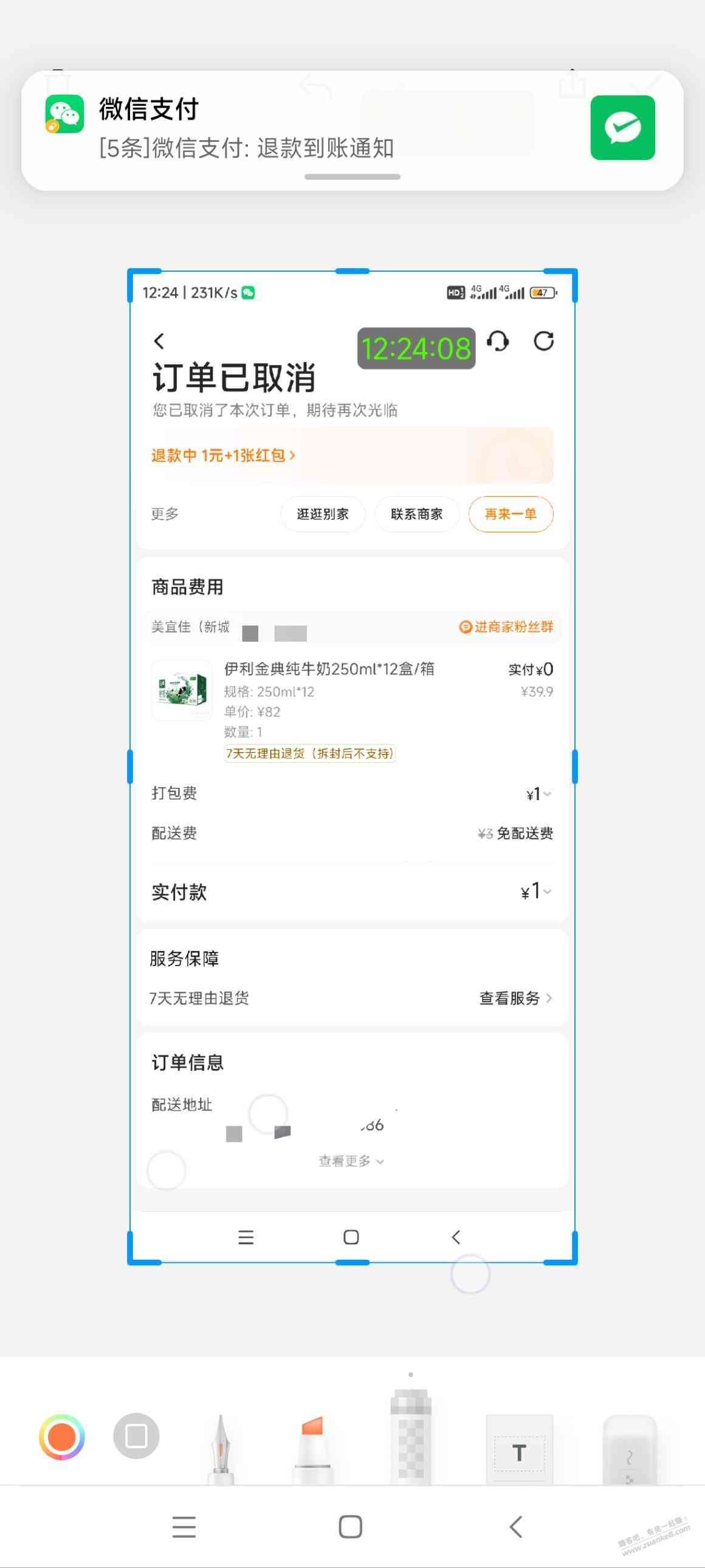Select the eraser tool
The height and width of the screenshot is (1568, 705).
pos(629,1452)
